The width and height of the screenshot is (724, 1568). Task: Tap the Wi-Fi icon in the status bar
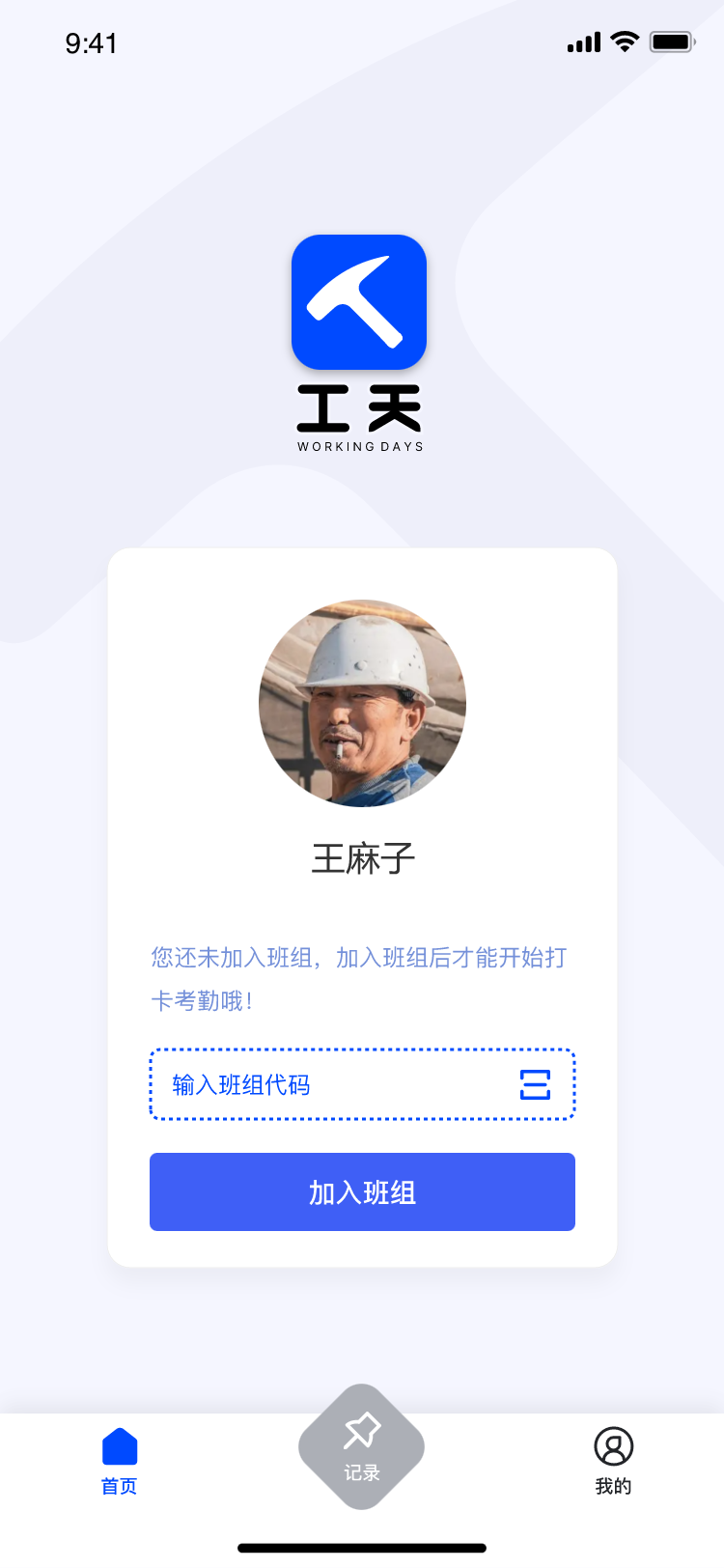point(624,42)
